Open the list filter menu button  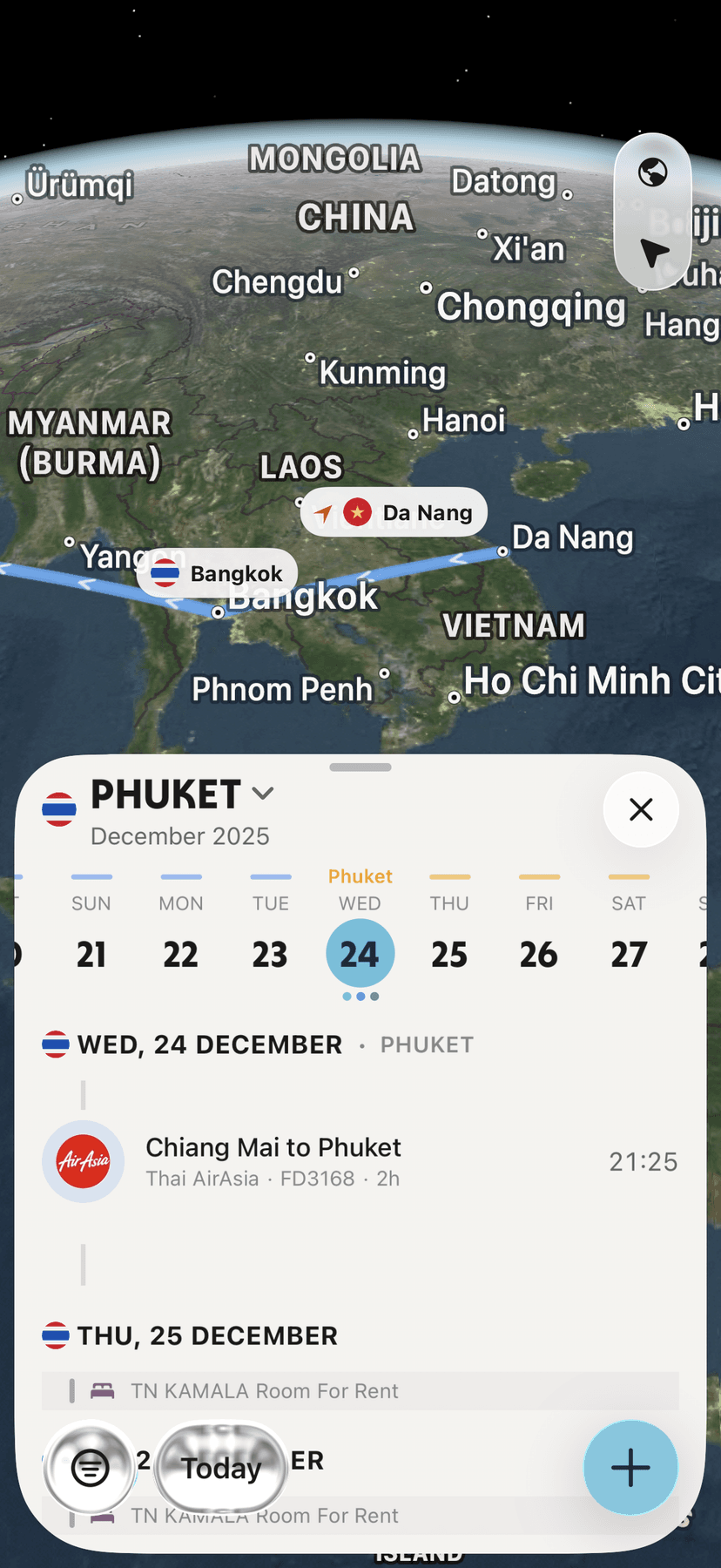point(90,1468)
